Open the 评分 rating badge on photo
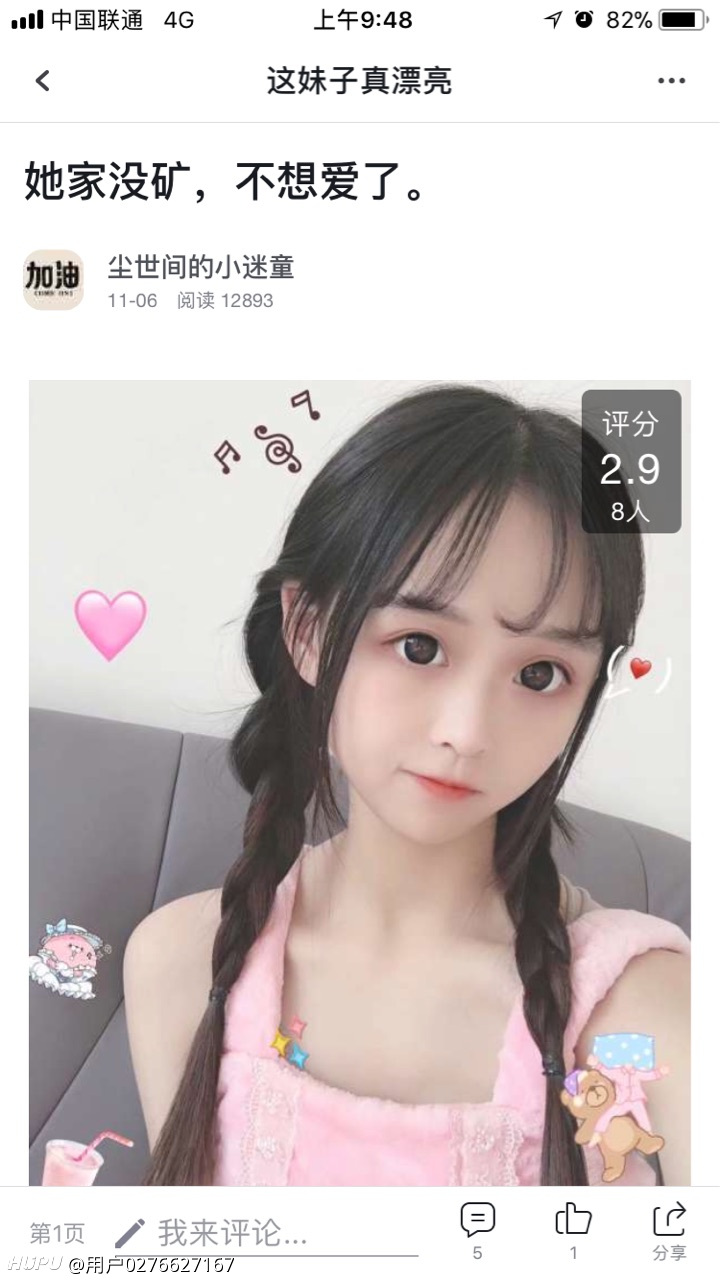This screenshot has width=720, height=1280. pyautogui.click(x=631, y=461)
